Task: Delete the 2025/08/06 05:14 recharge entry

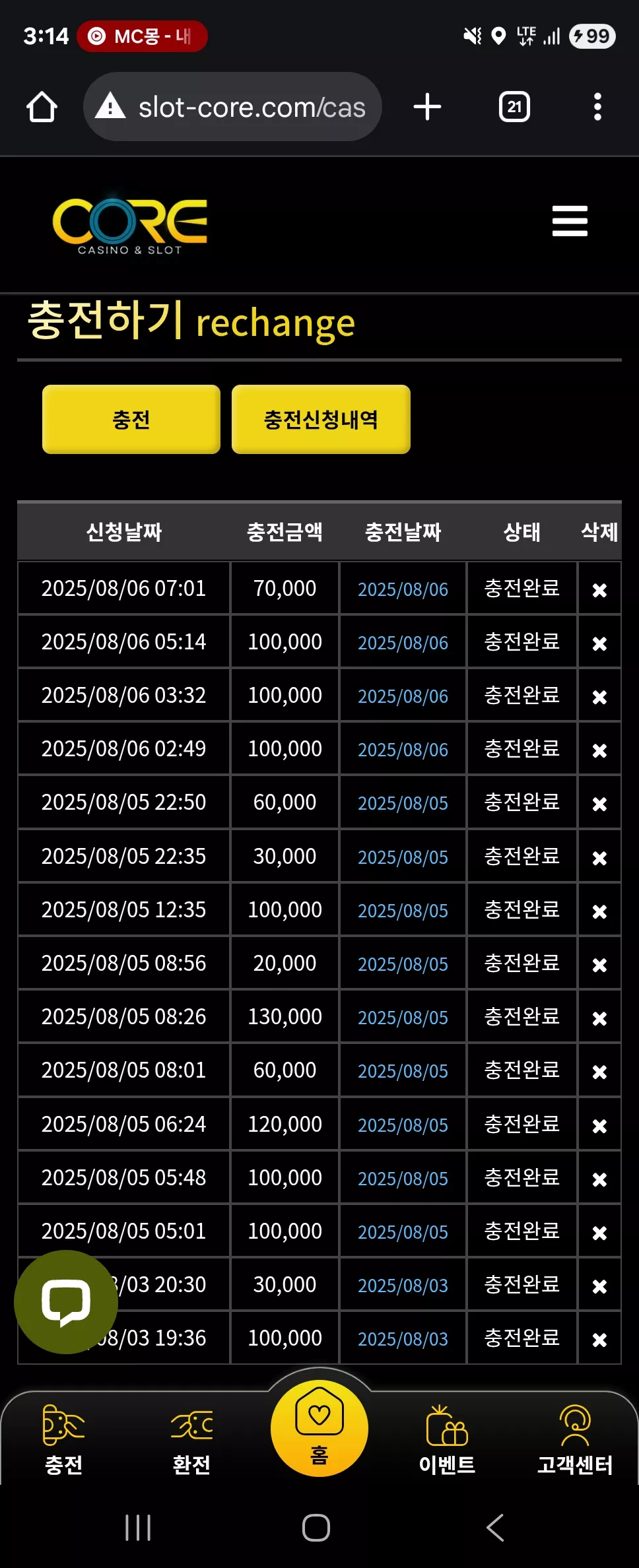Action: tap(599, 643)
